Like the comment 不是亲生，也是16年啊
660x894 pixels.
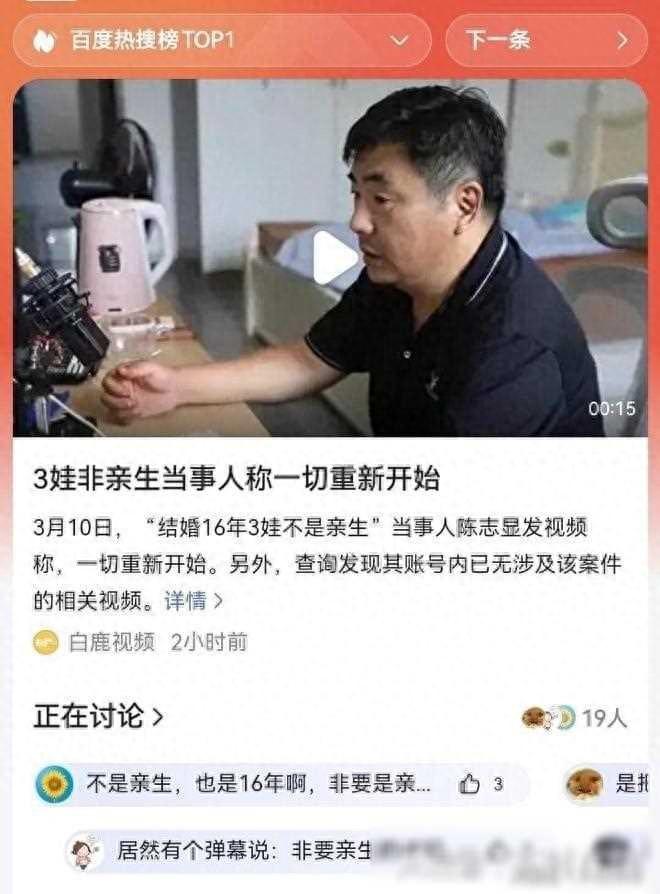coord(470,785)
